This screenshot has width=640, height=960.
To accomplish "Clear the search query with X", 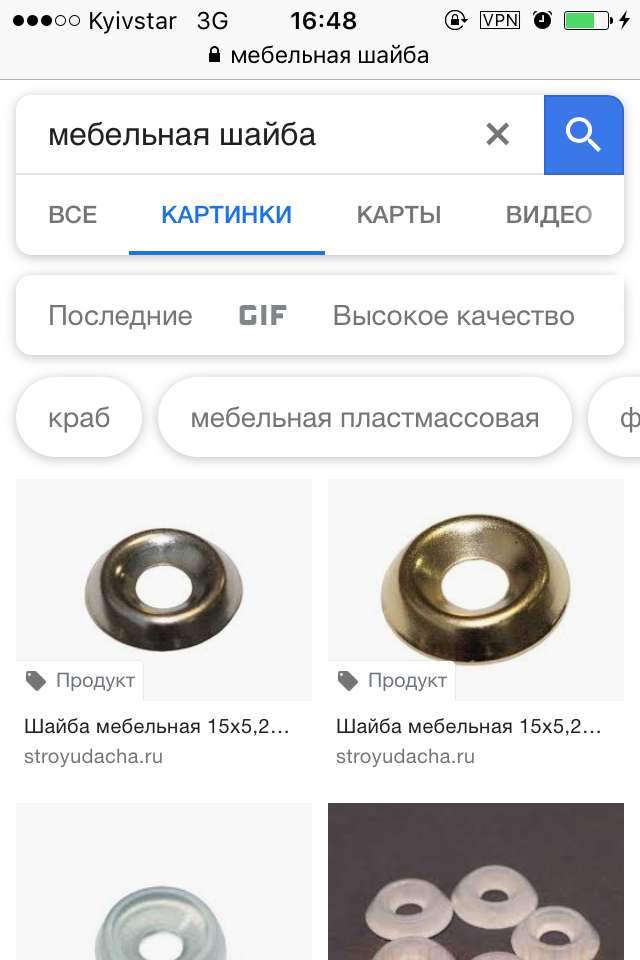I will point(497,134).
